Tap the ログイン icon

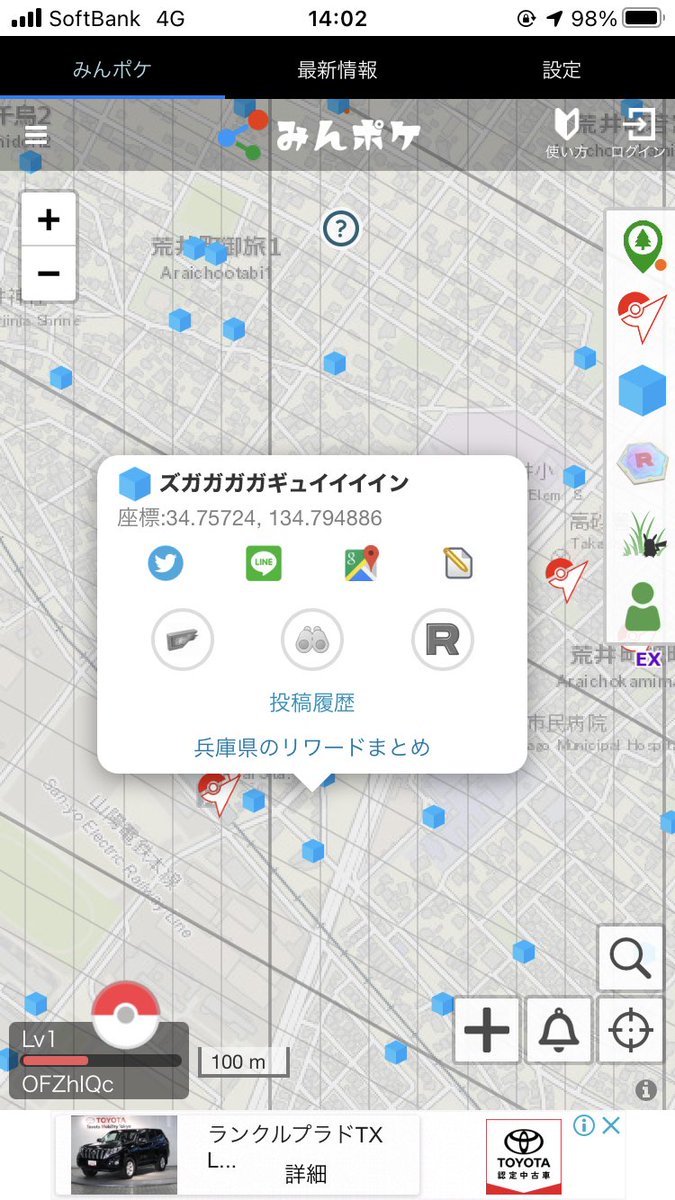[x=640, y=134]
